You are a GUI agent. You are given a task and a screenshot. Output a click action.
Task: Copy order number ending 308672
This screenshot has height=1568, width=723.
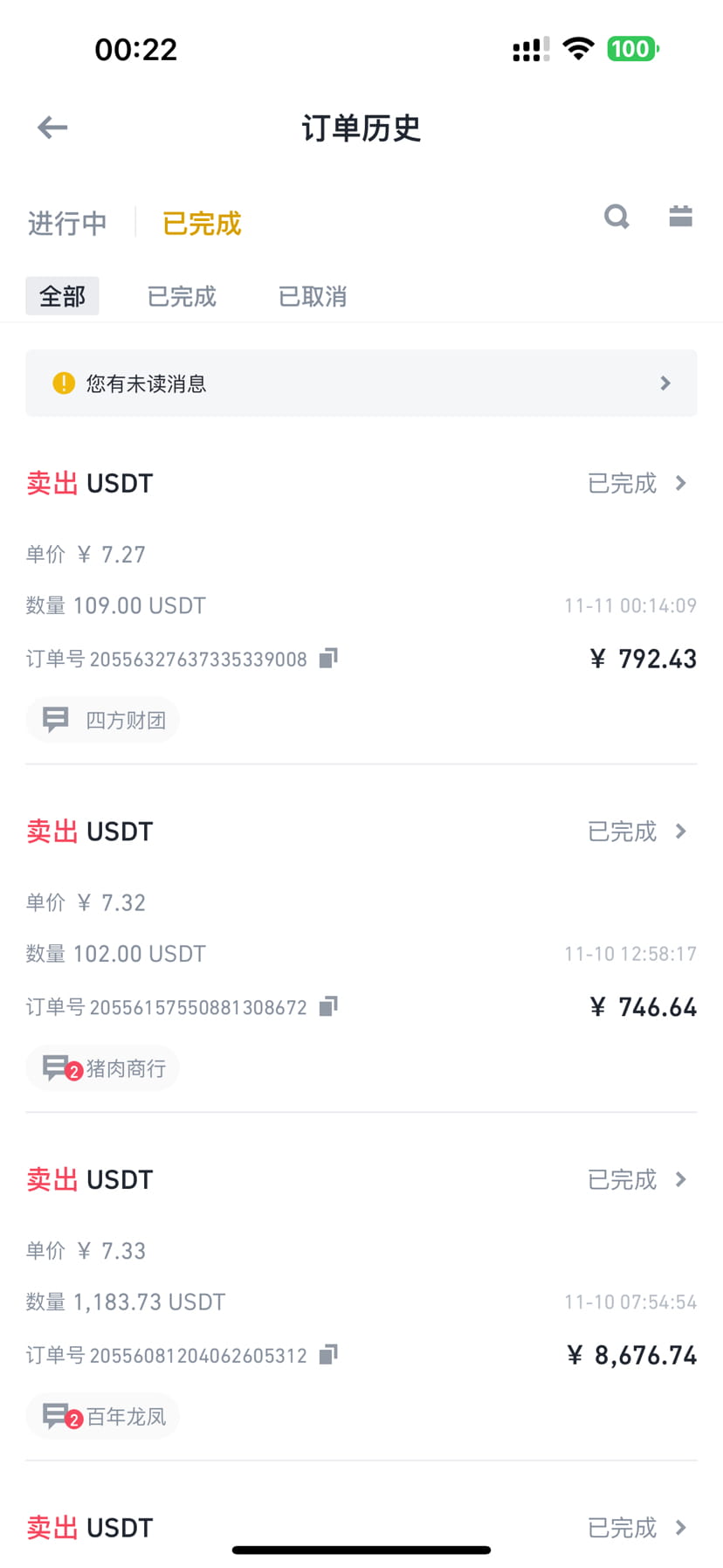pos(328,1006)
